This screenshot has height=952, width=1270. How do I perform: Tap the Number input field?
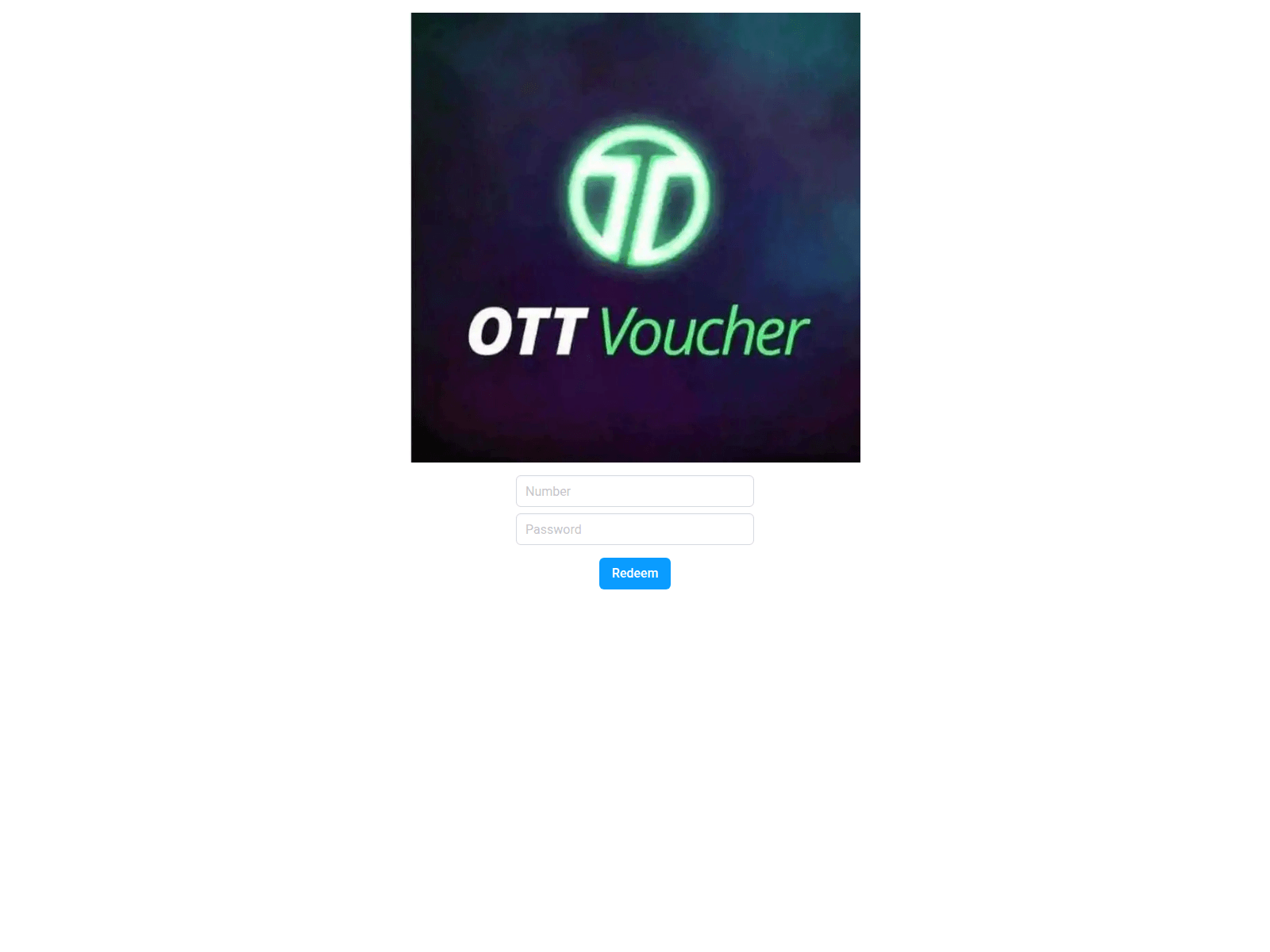point(634,491)
